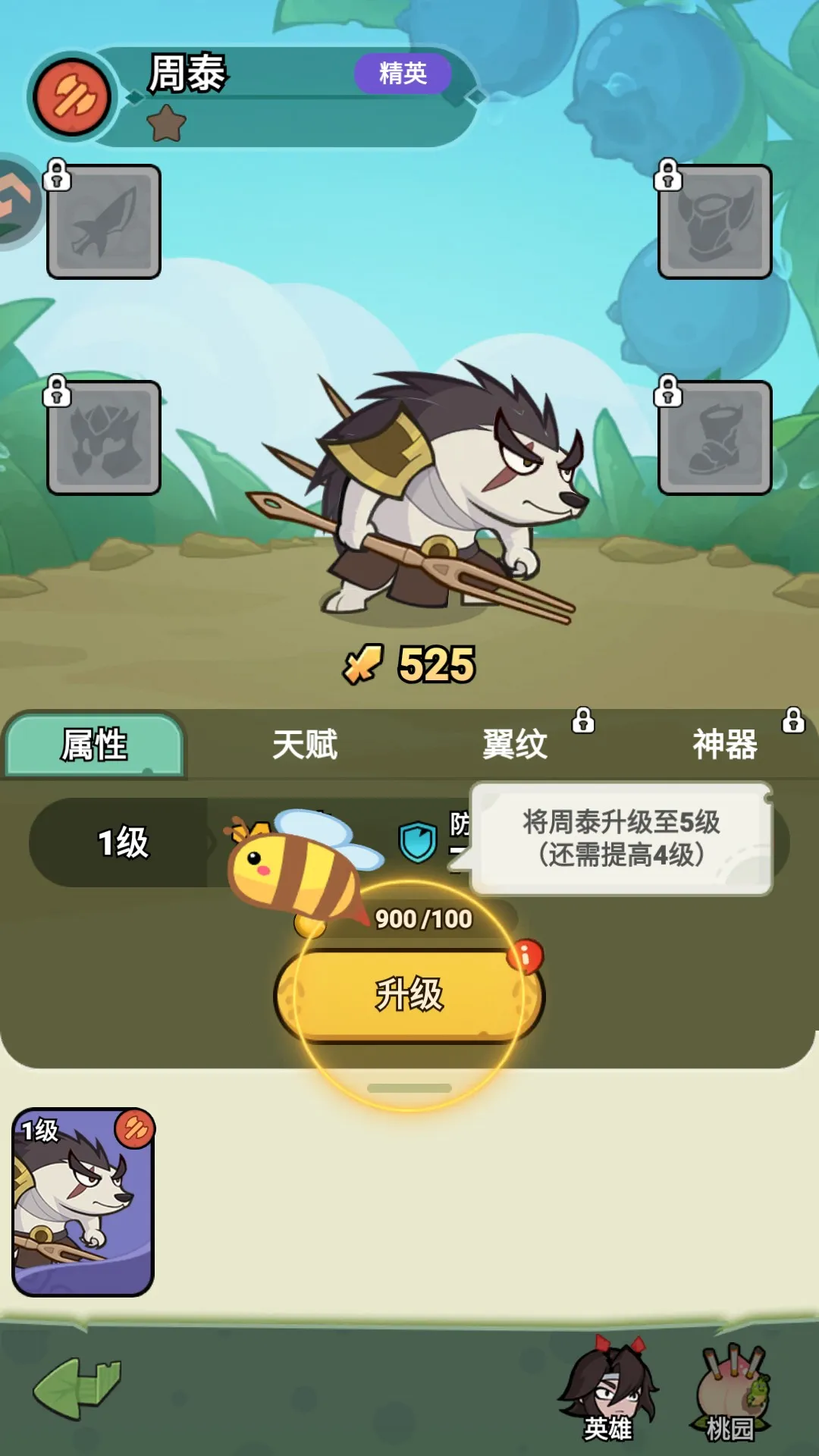Tap the locked helmet equipment slot
The height and width of the screenshot is (1456, 819).
[x=715, y=222]
